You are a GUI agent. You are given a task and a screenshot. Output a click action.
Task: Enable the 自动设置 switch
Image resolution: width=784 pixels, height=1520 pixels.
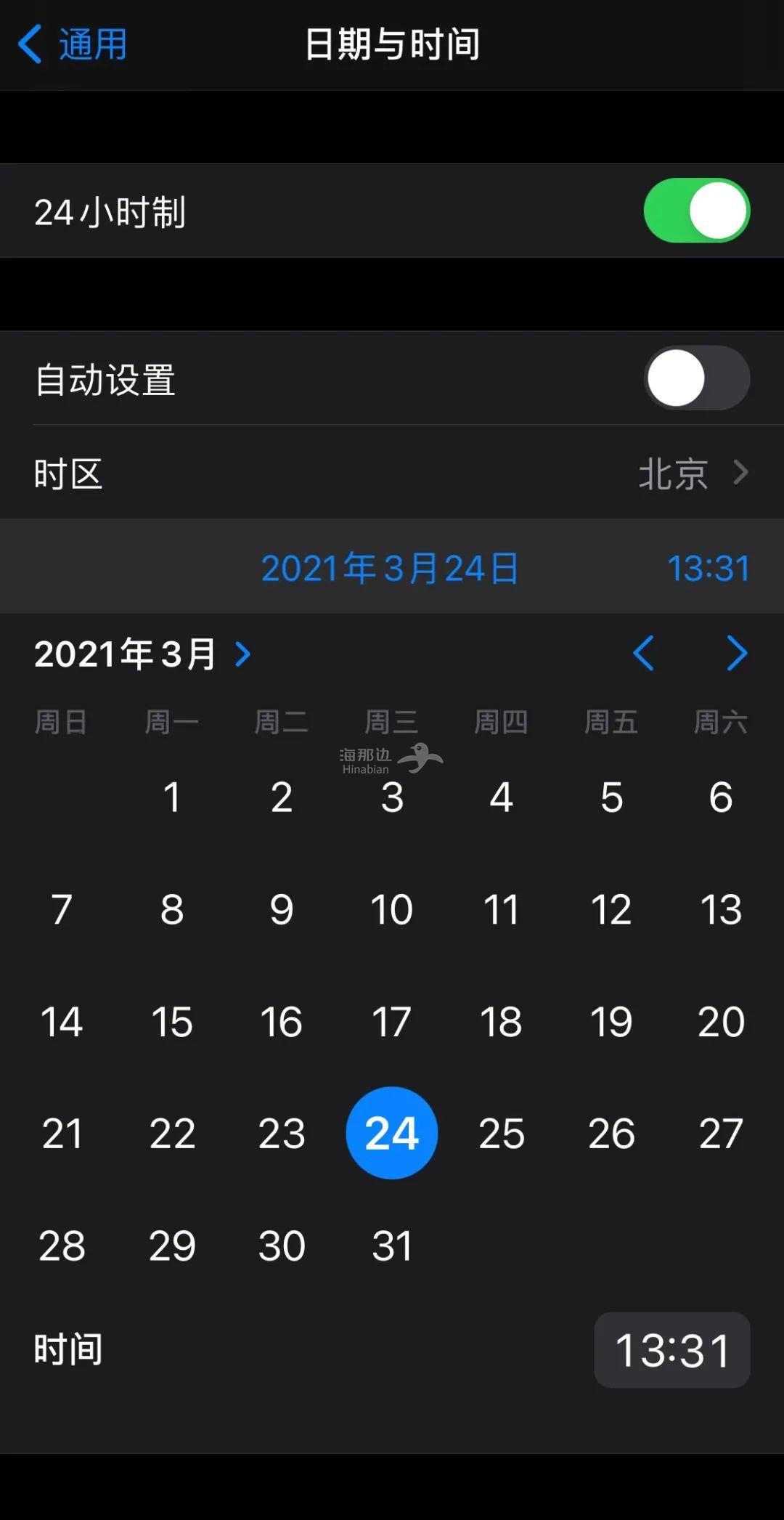(695, 378)
